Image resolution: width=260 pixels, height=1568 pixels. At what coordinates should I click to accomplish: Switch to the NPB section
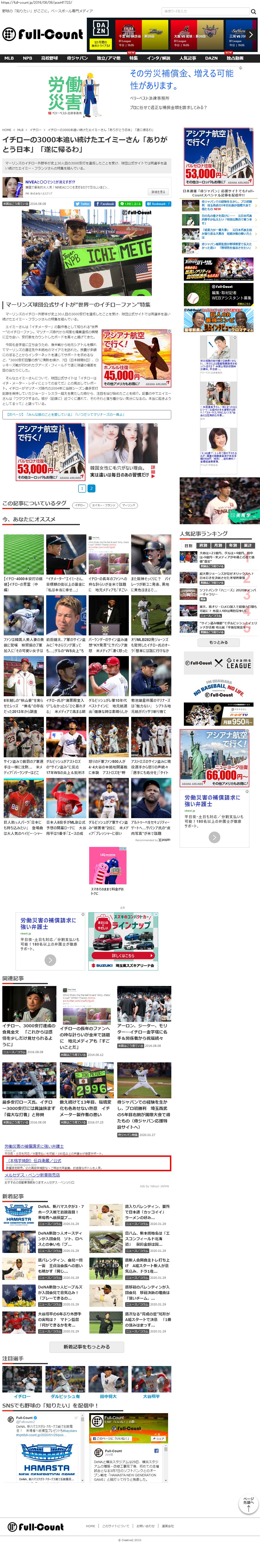(27, 59)
